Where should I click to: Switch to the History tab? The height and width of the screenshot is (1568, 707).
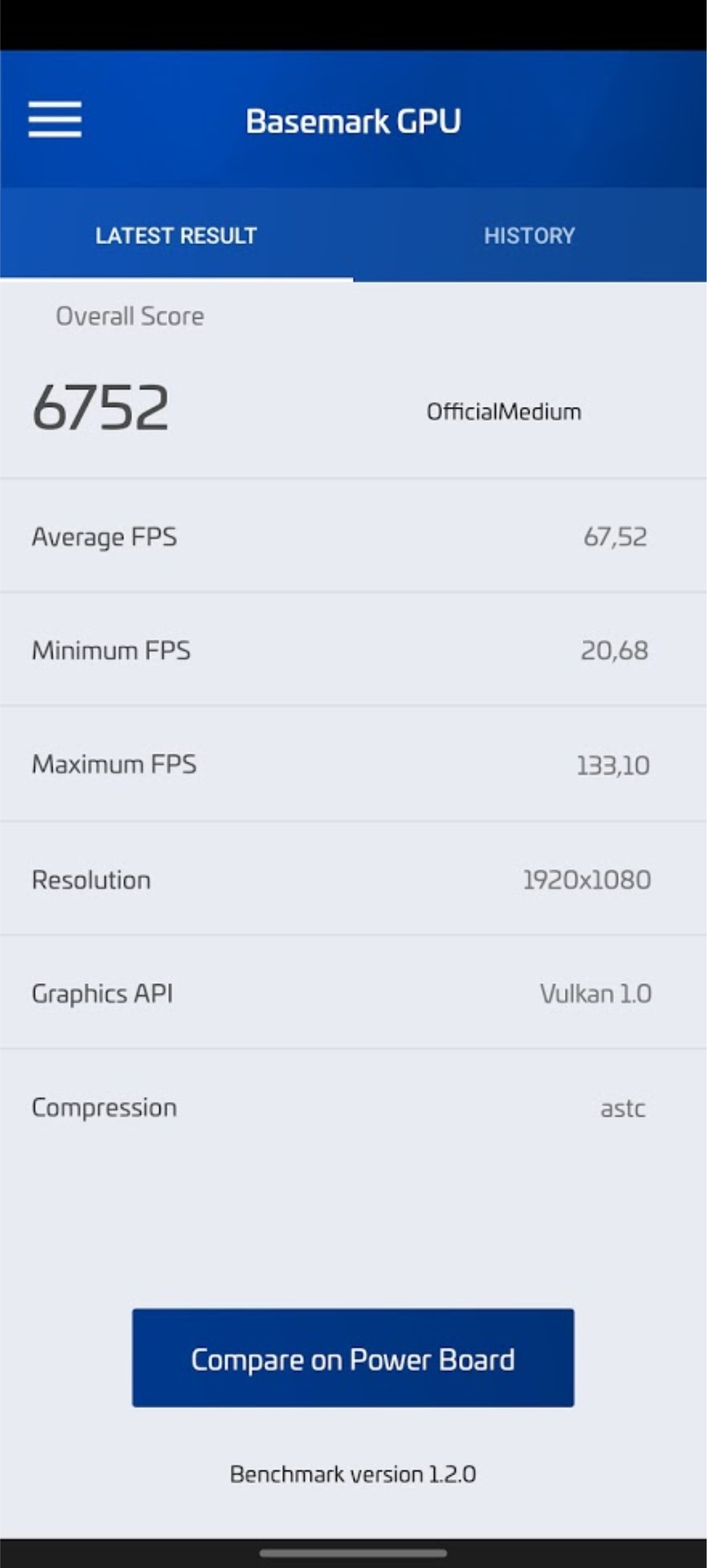pos(530,235)
